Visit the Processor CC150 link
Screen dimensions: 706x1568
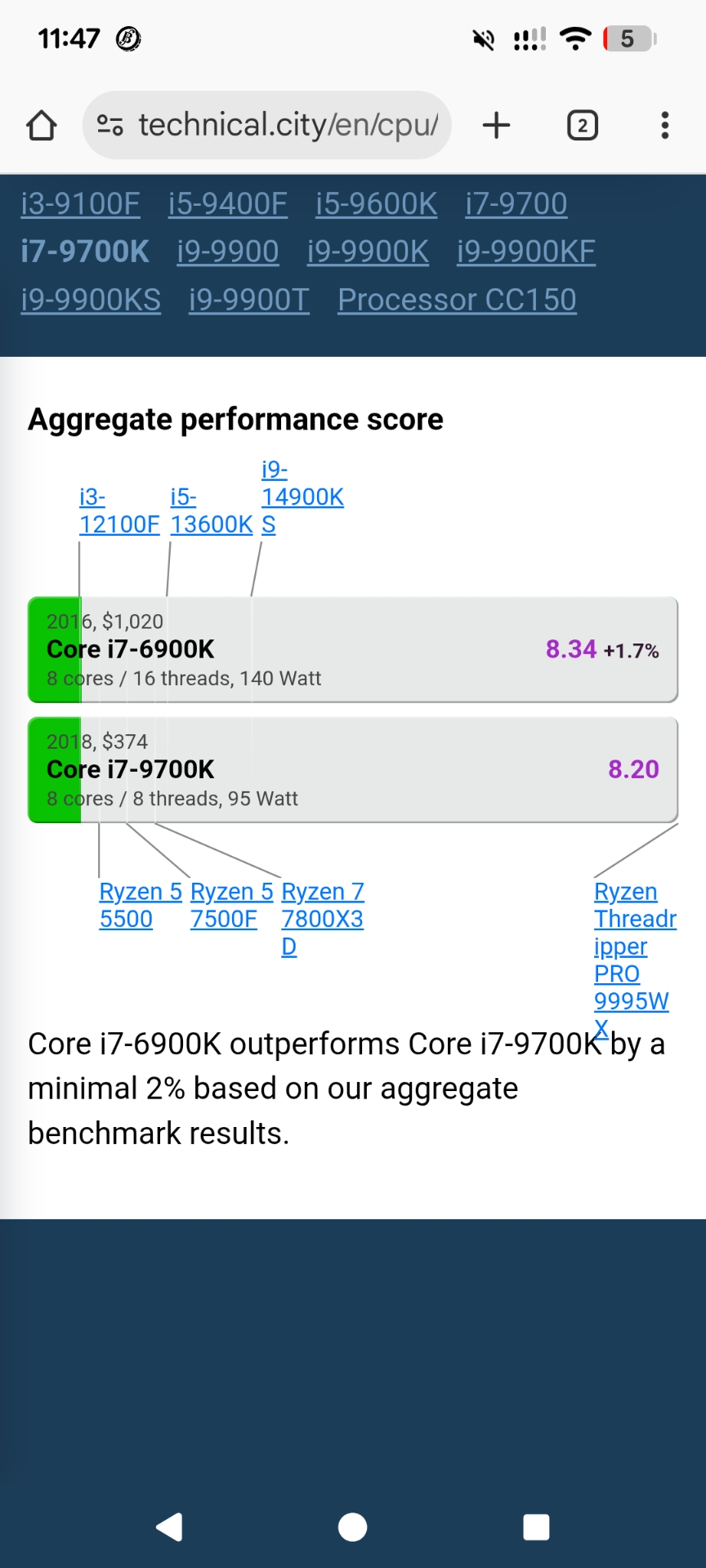pos(457,300)
